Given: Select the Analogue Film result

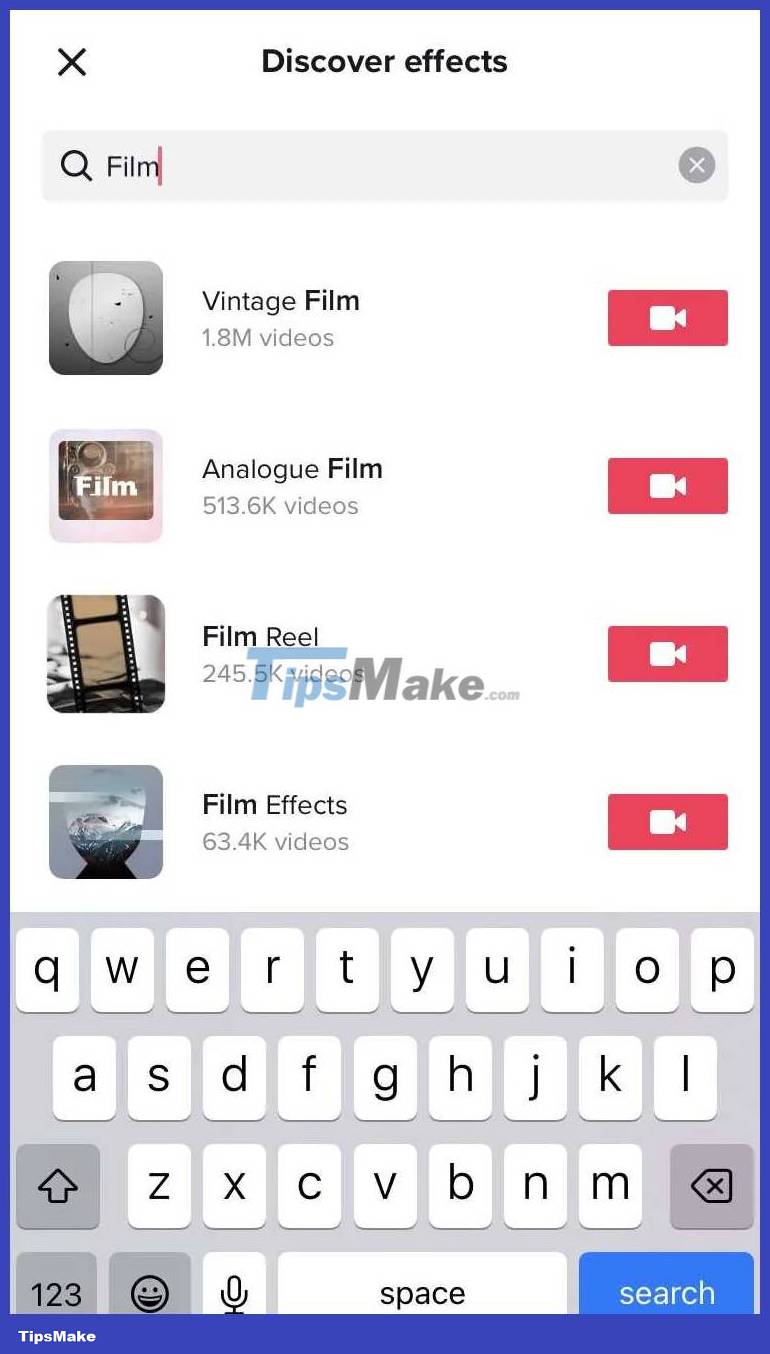Looking at the screenshot, I should tap(292, 469).
